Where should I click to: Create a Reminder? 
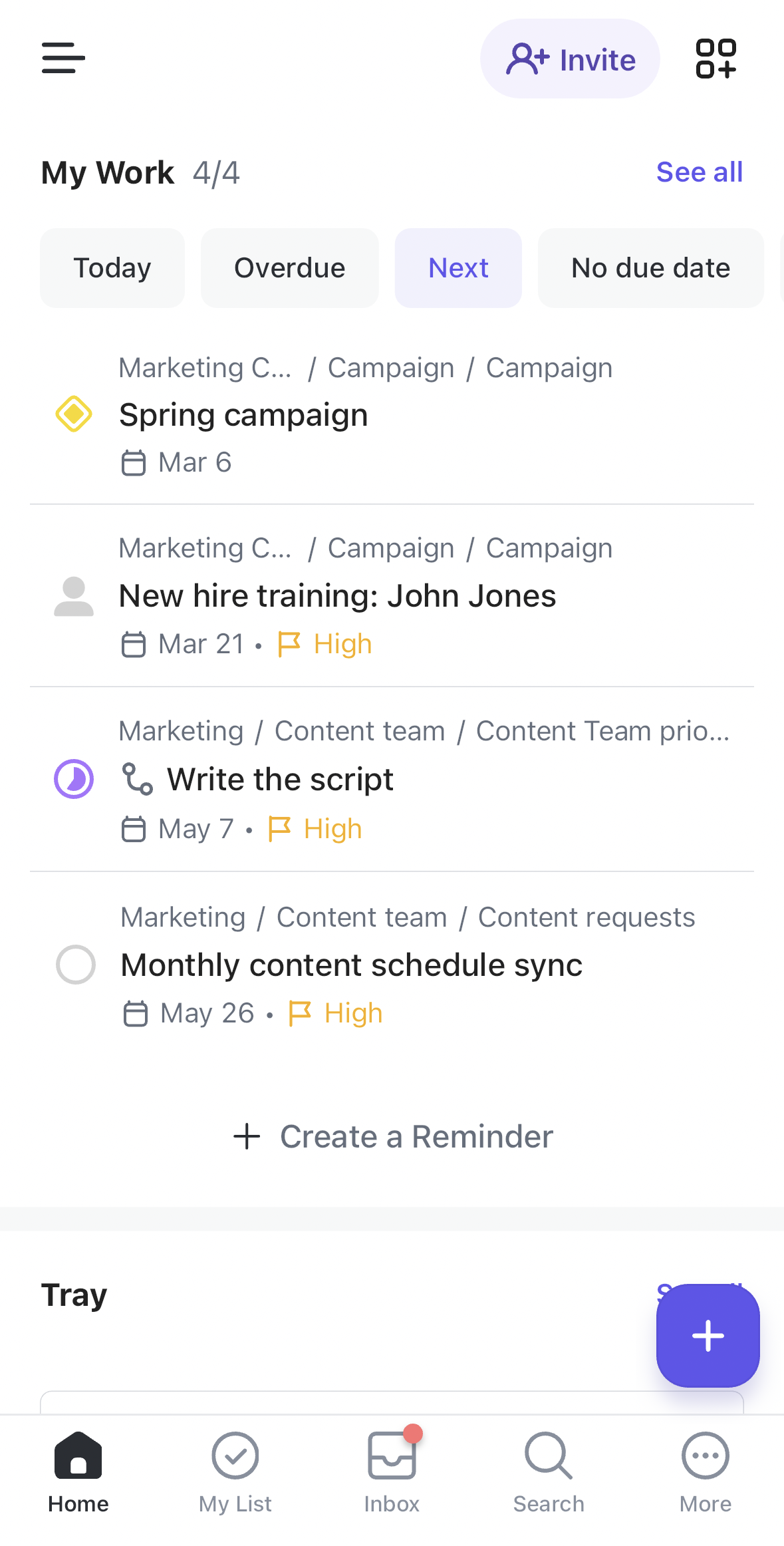coord(392,1136)
